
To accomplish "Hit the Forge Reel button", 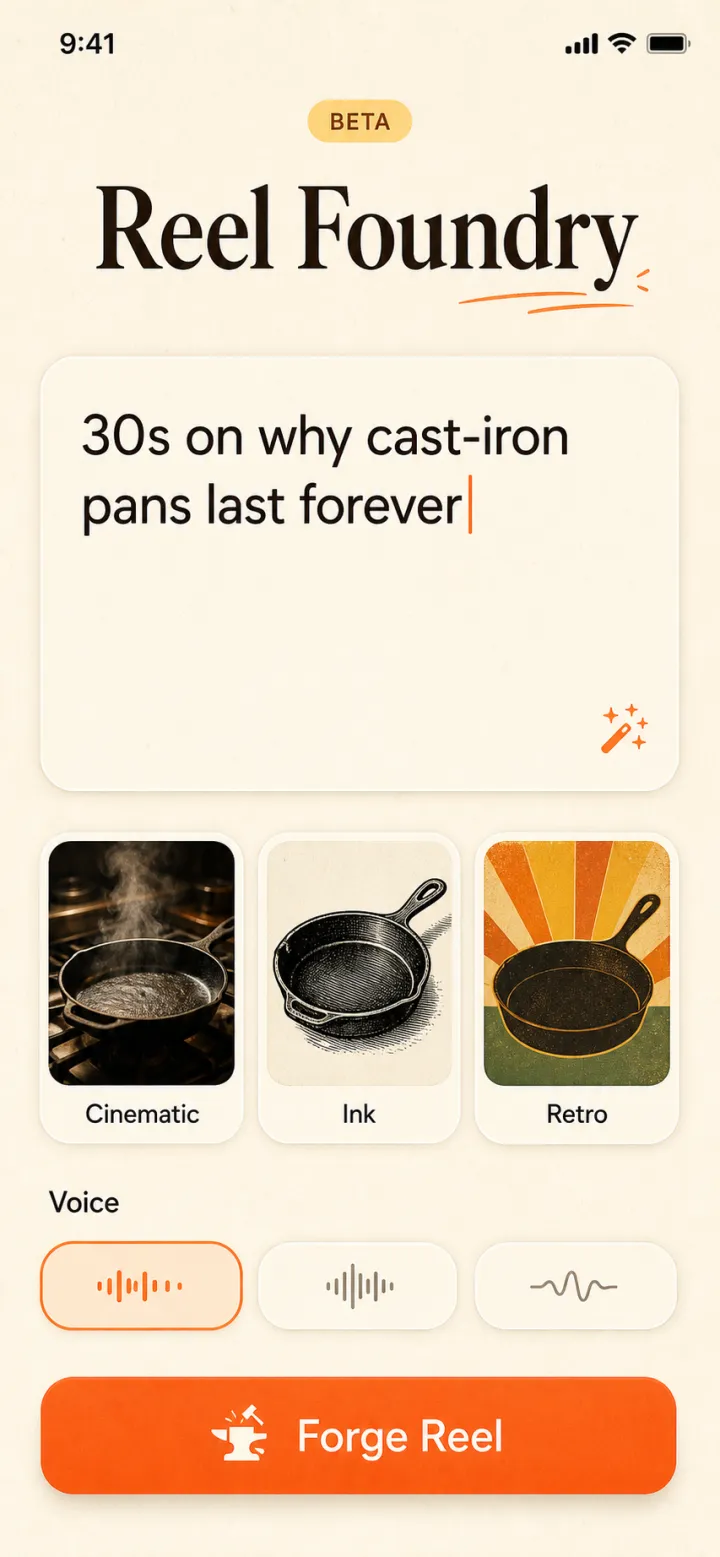I will point(359,1435).
